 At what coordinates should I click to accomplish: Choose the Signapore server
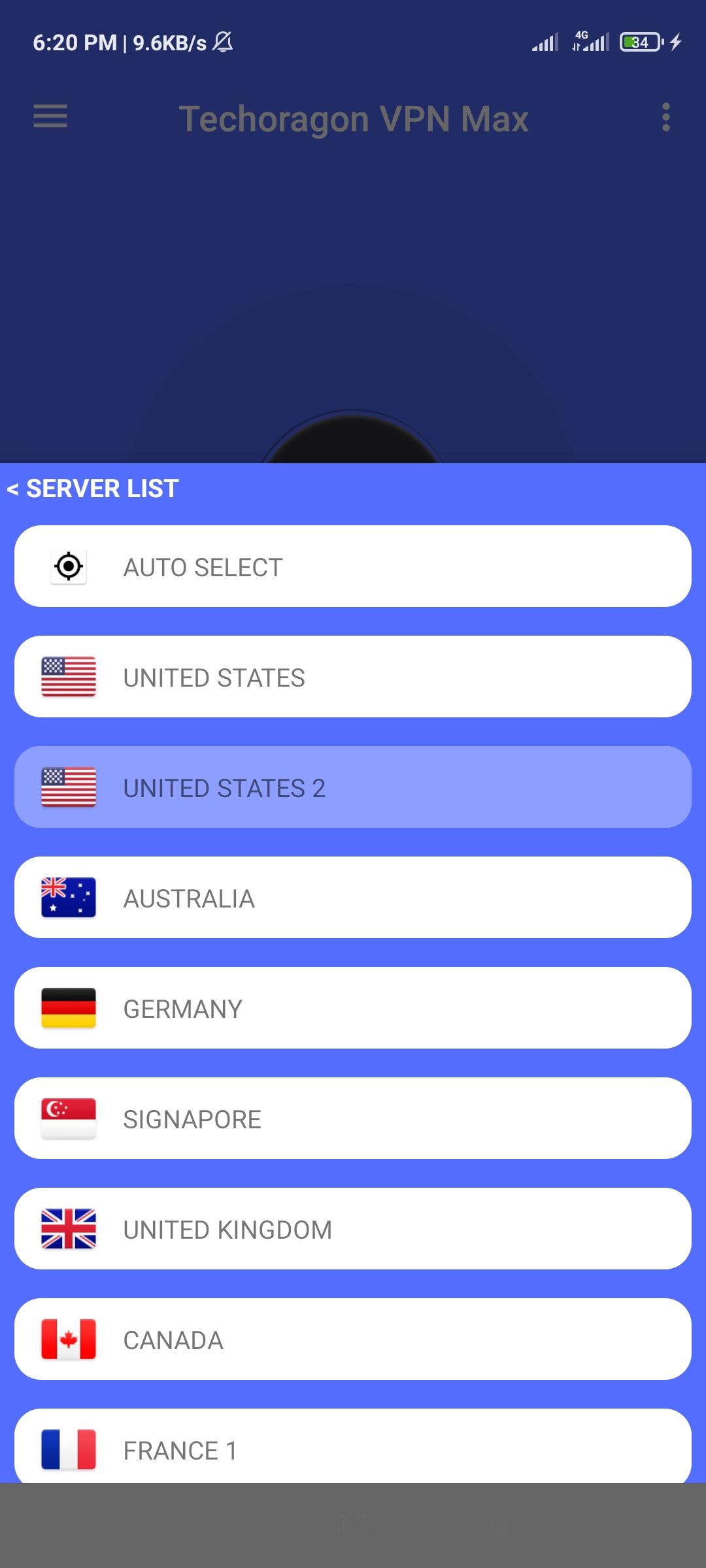[x=353, y=1119]
